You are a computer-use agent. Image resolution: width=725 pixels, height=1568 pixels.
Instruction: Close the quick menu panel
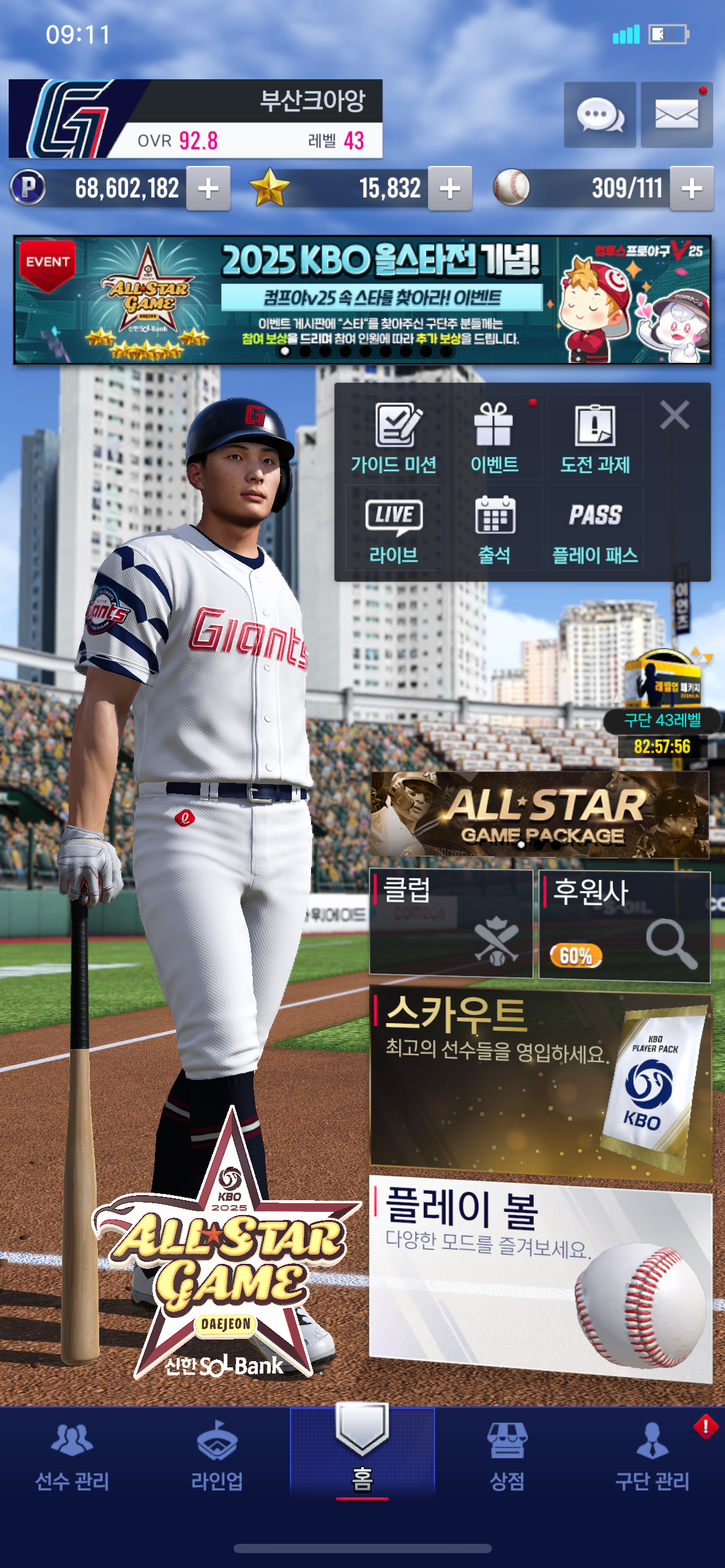(674, 415)
